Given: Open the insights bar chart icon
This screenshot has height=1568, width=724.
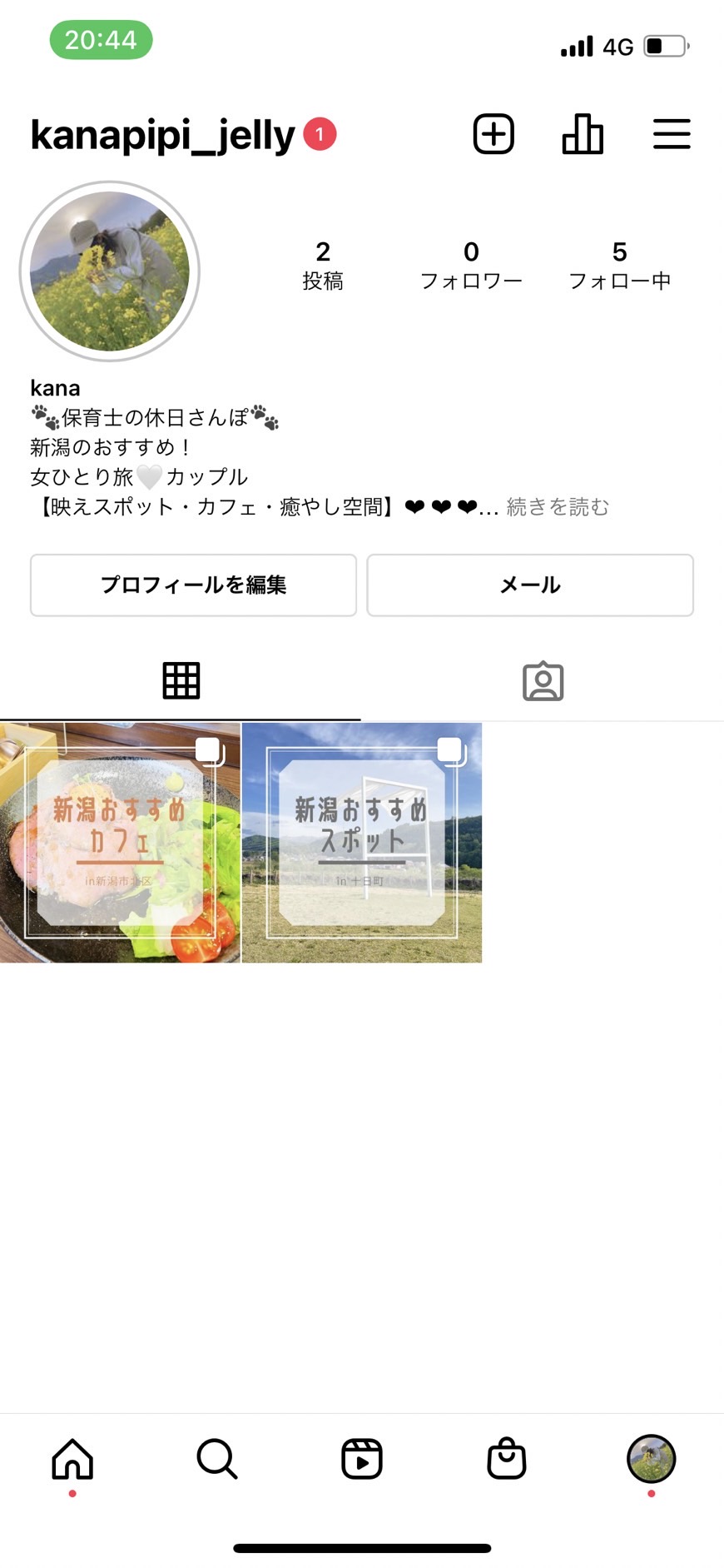Looking at the screenshot, I should (583, 134).
